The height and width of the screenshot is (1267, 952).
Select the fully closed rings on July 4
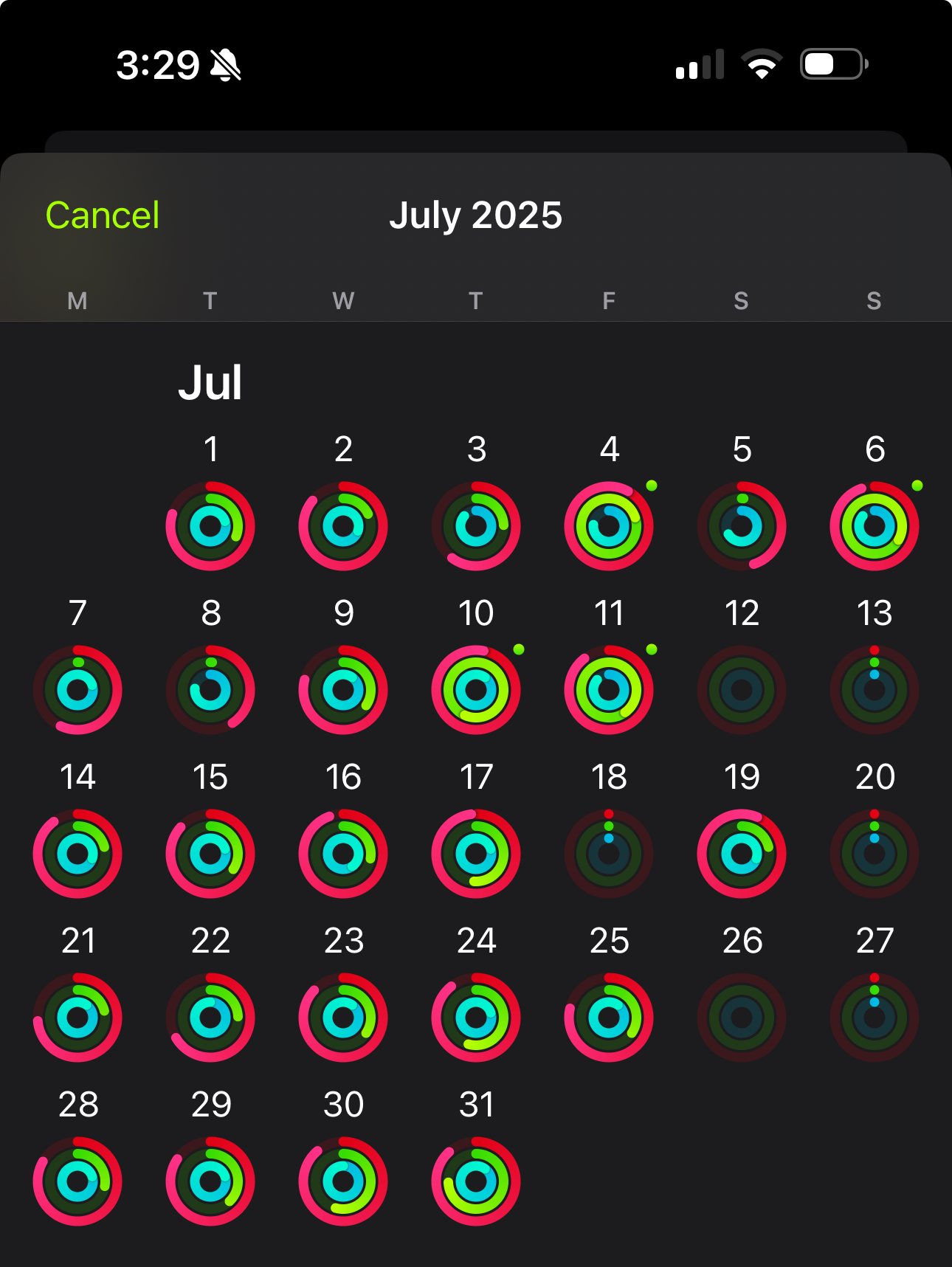(x=609, y=525)
